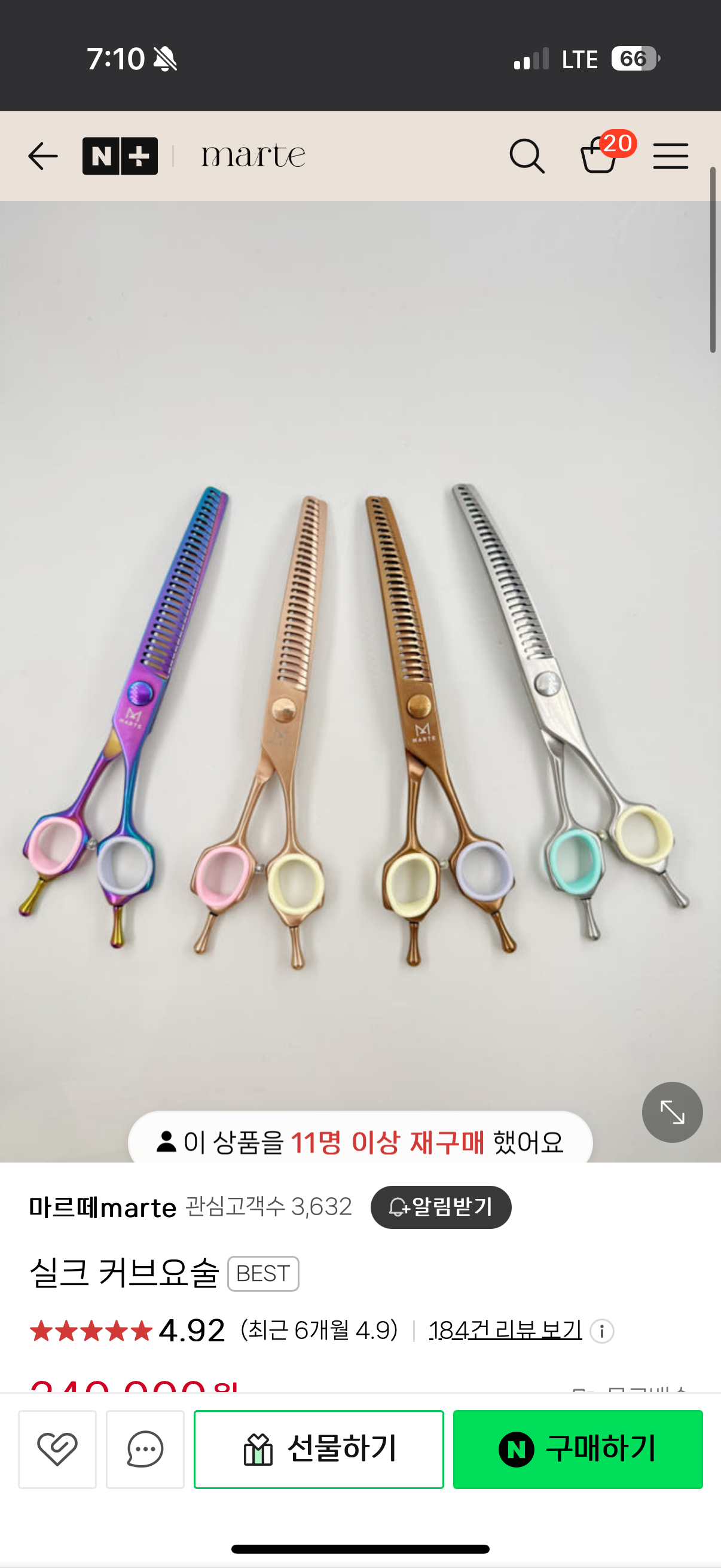
Task: Expand the product image to fullscreen
Action: [673, 1112]
